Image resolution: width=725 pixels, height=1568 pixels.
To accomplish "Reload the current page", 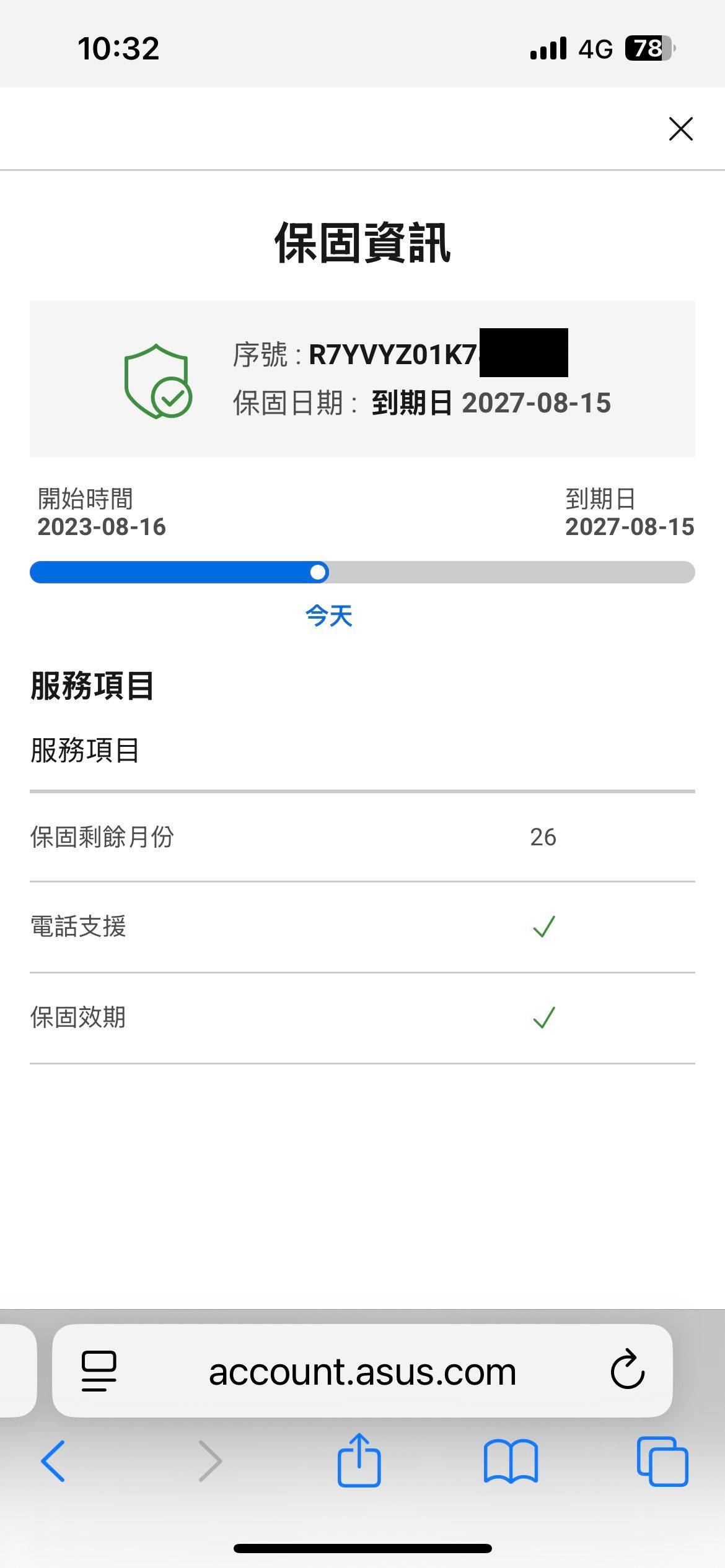I will coord(627,1369).
